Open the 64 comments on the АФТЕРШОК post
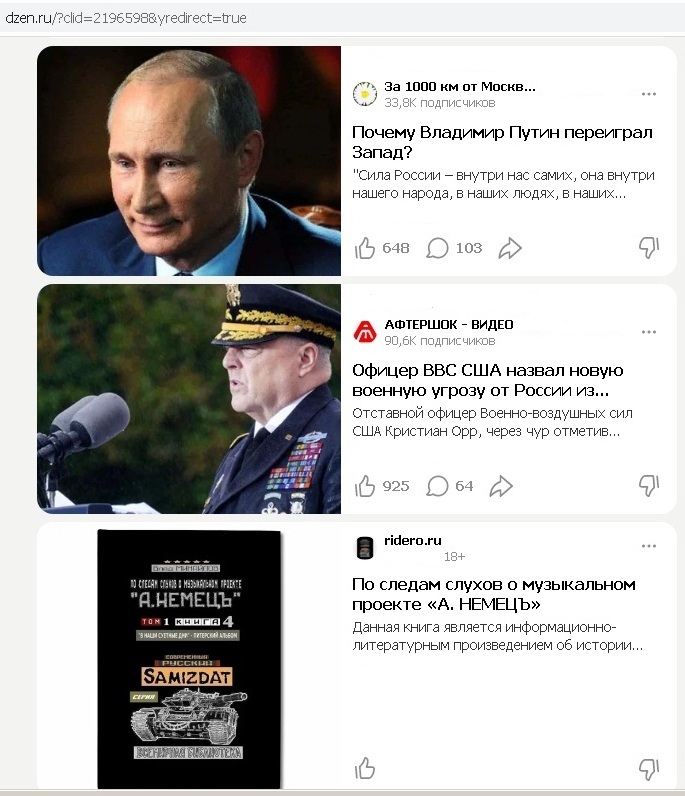 pos(438,486)
